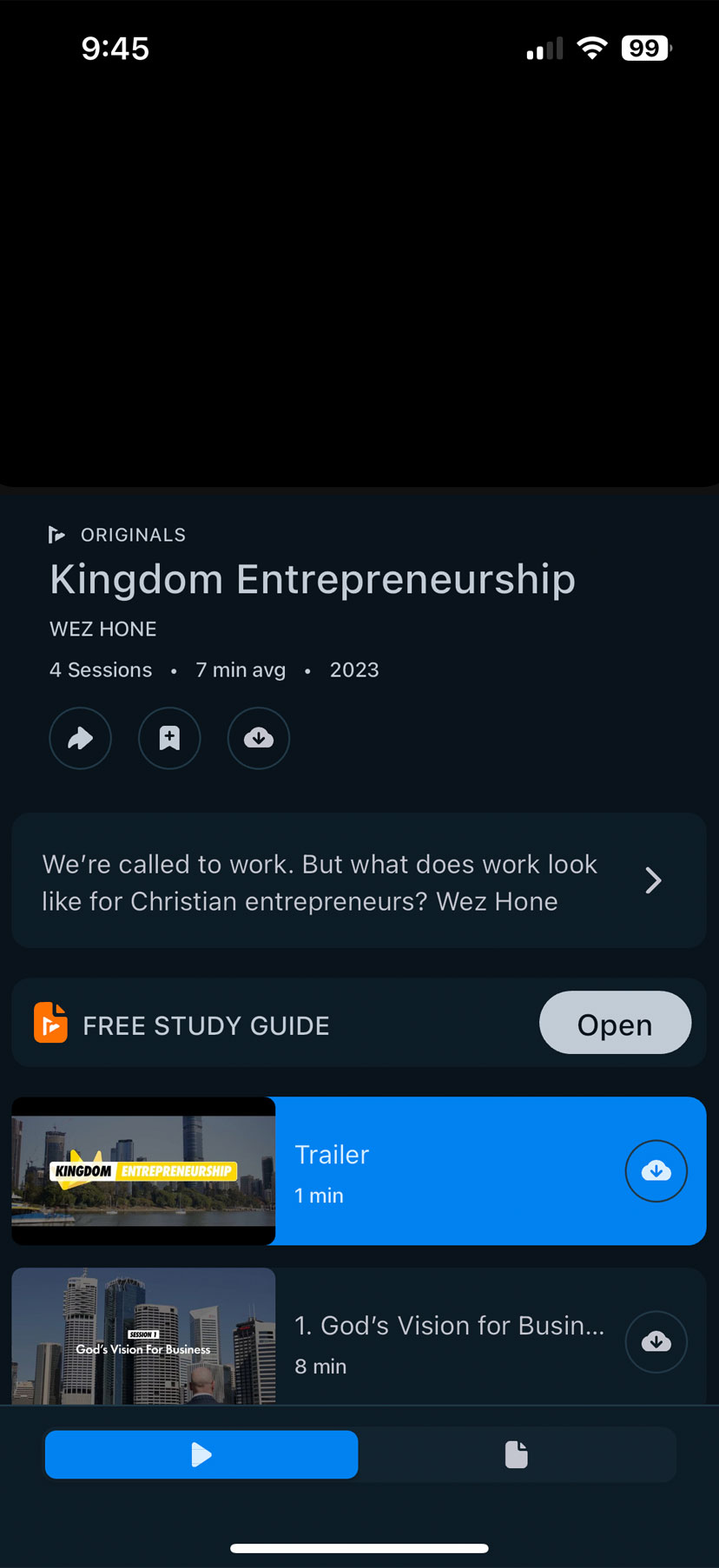
Task: Play the Trailer video
Action: pos(144,1170)
